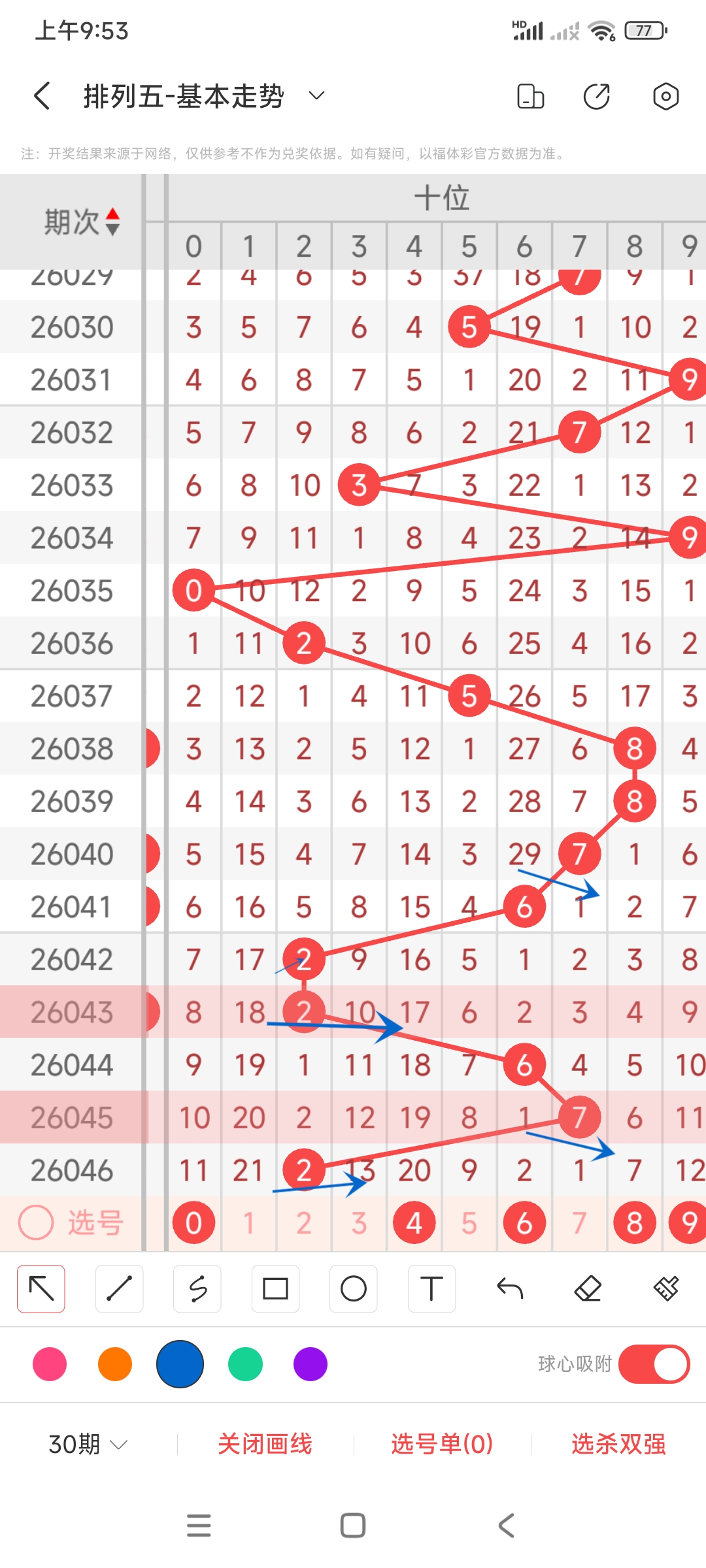Pick the rectangle shape tool
The height and width of the screenshot is (1568, 706).
click(275, 1288)
